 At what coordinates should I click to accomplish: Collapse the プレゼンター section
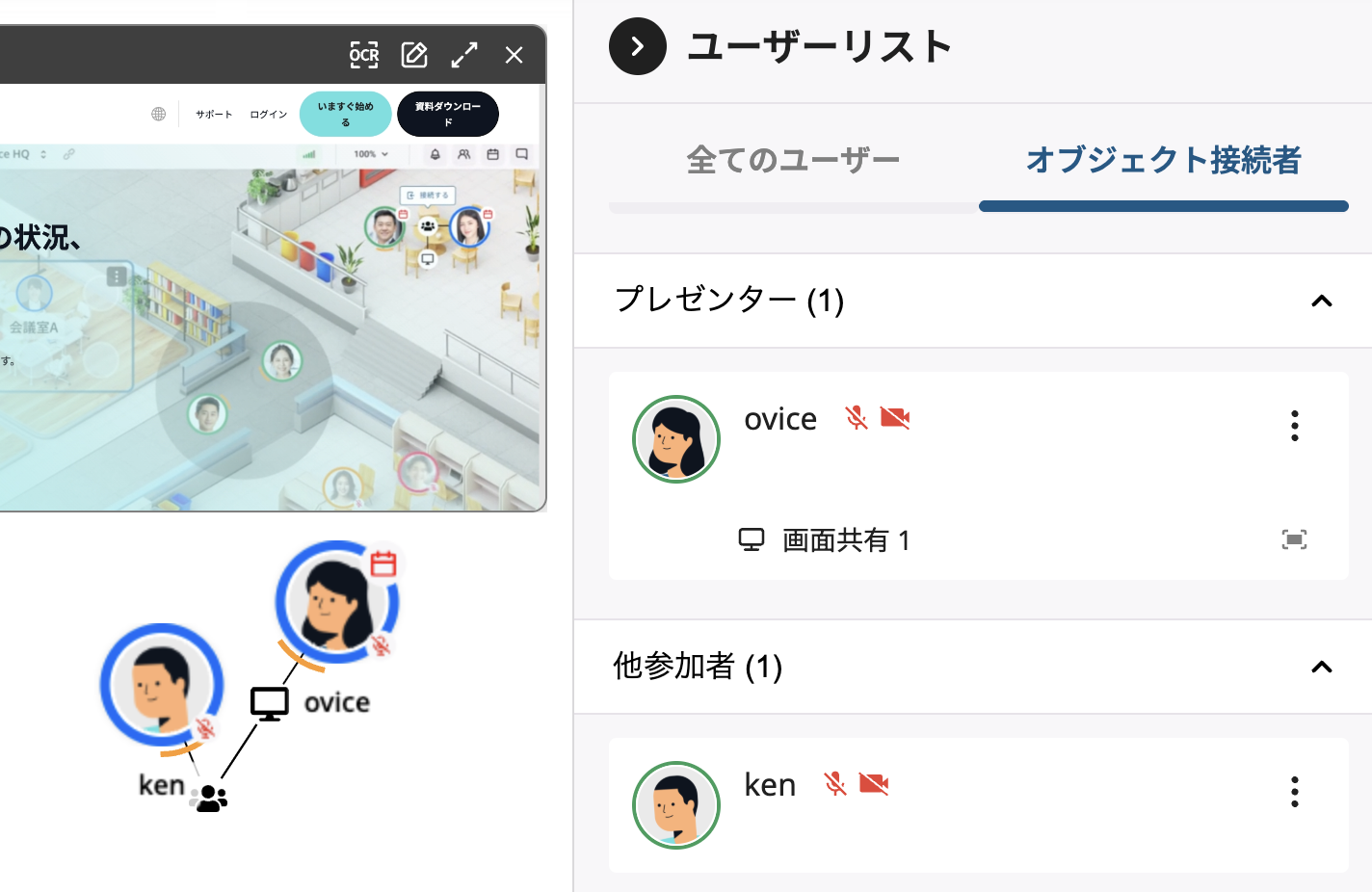(x=1321, y=302)
